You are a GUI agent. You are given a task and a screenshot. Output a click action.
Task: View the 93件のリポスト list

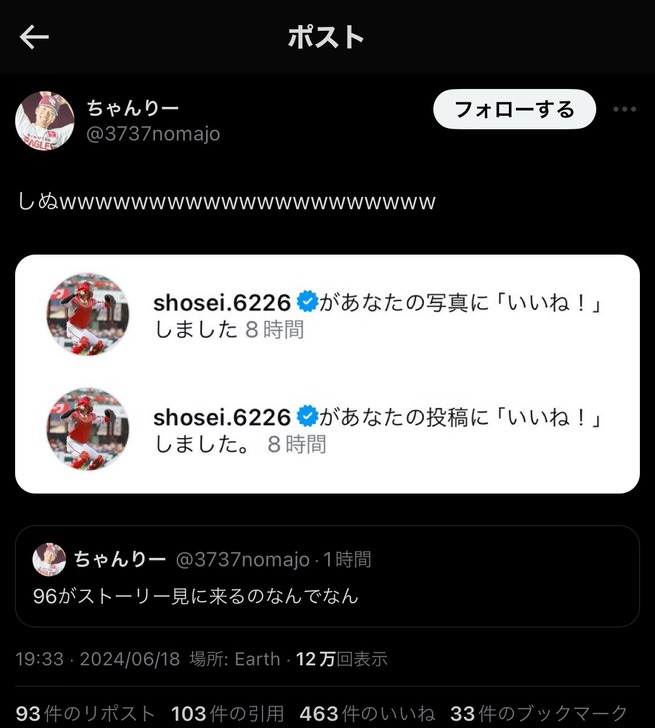86,714
